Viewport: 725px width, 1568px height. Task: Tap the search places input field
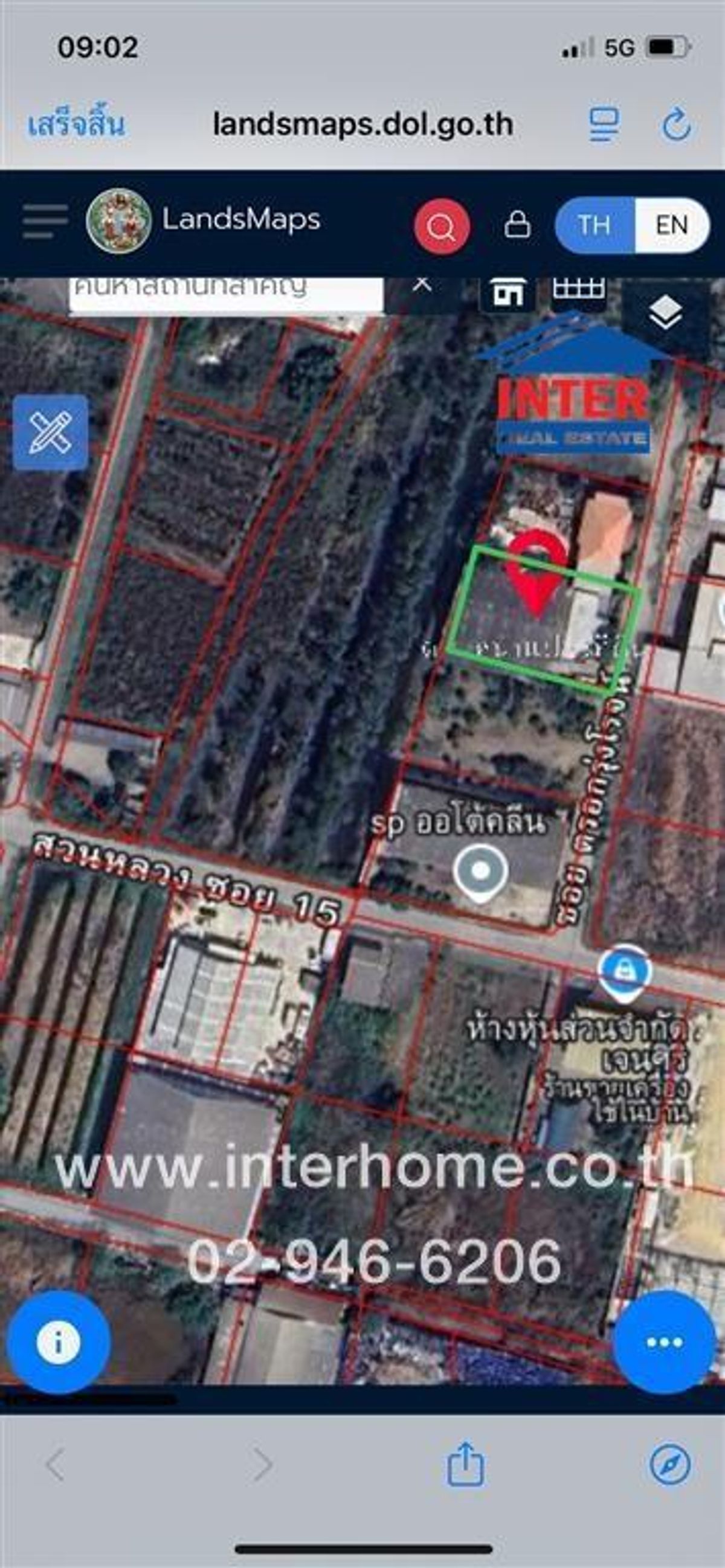[x=227, y=294]
